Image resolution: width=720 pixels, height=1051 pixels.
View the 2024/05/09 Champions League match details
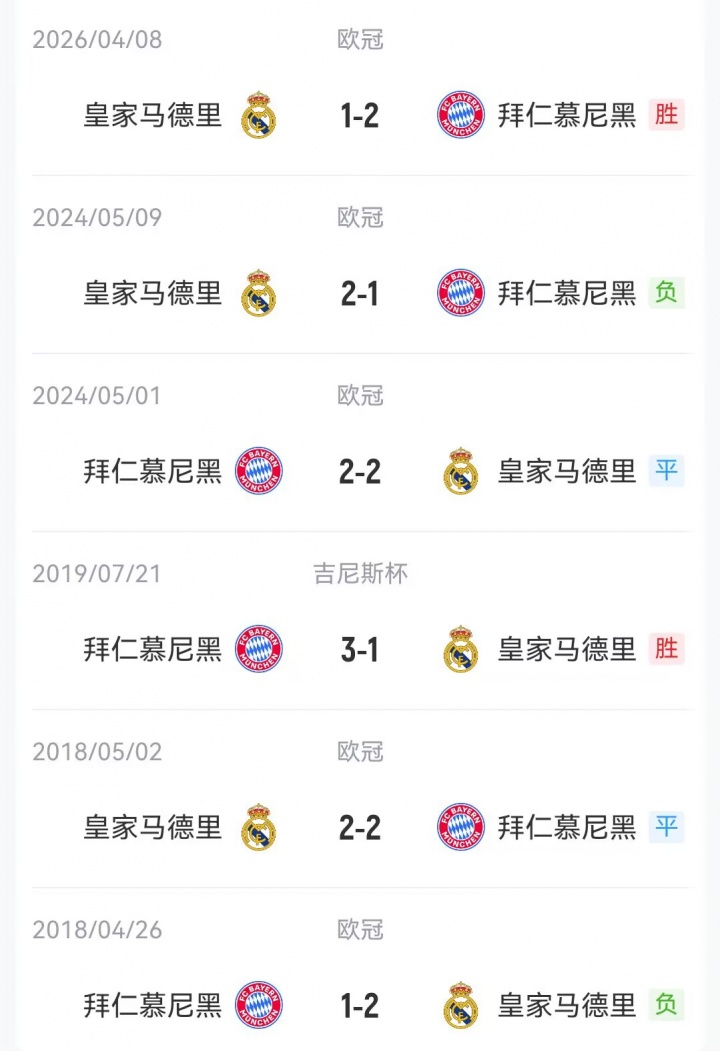[x=360, y=293]
